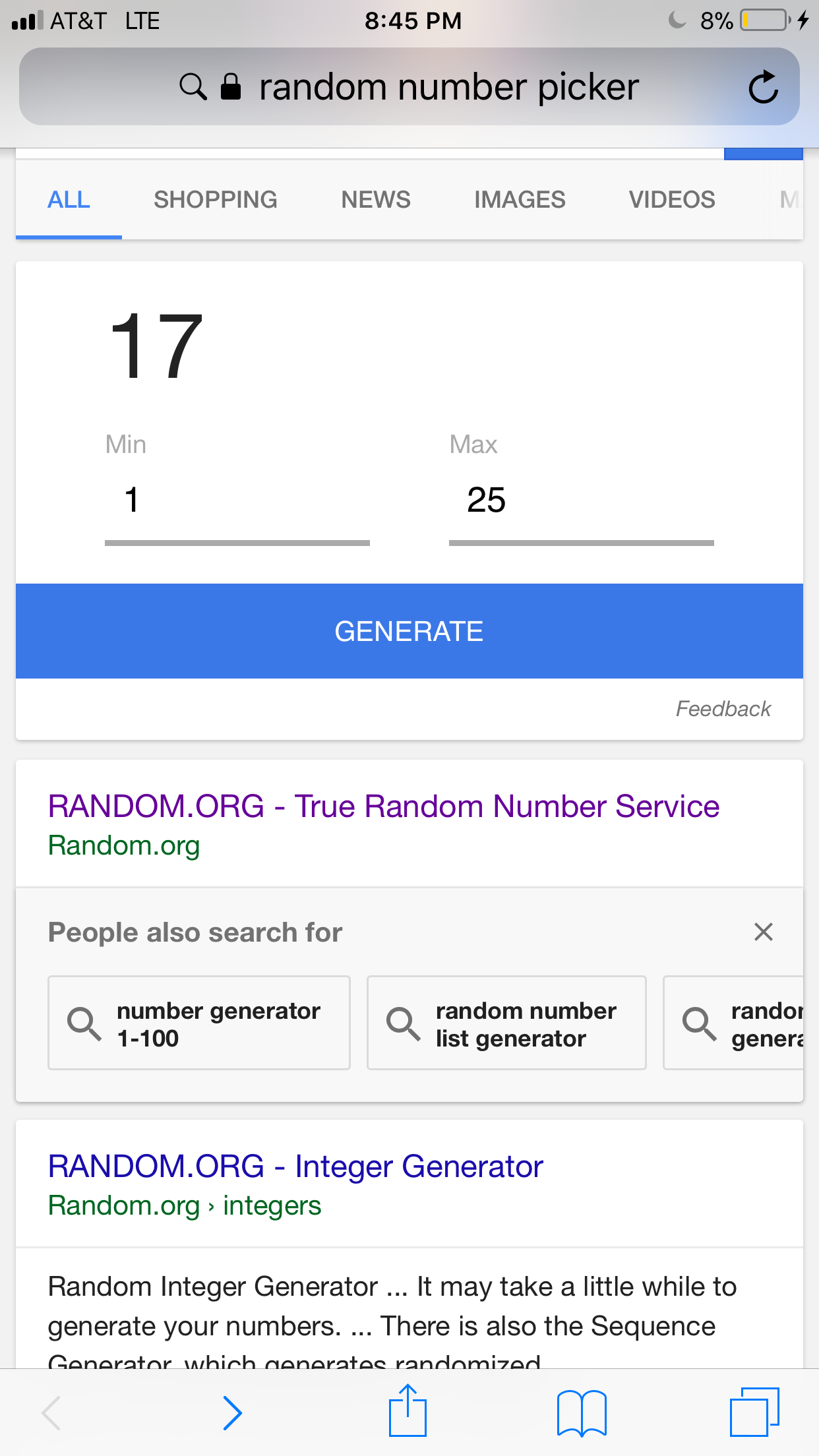Tap the address bar showing random number picker
The image size is (819, 1456).
point(409,86)
